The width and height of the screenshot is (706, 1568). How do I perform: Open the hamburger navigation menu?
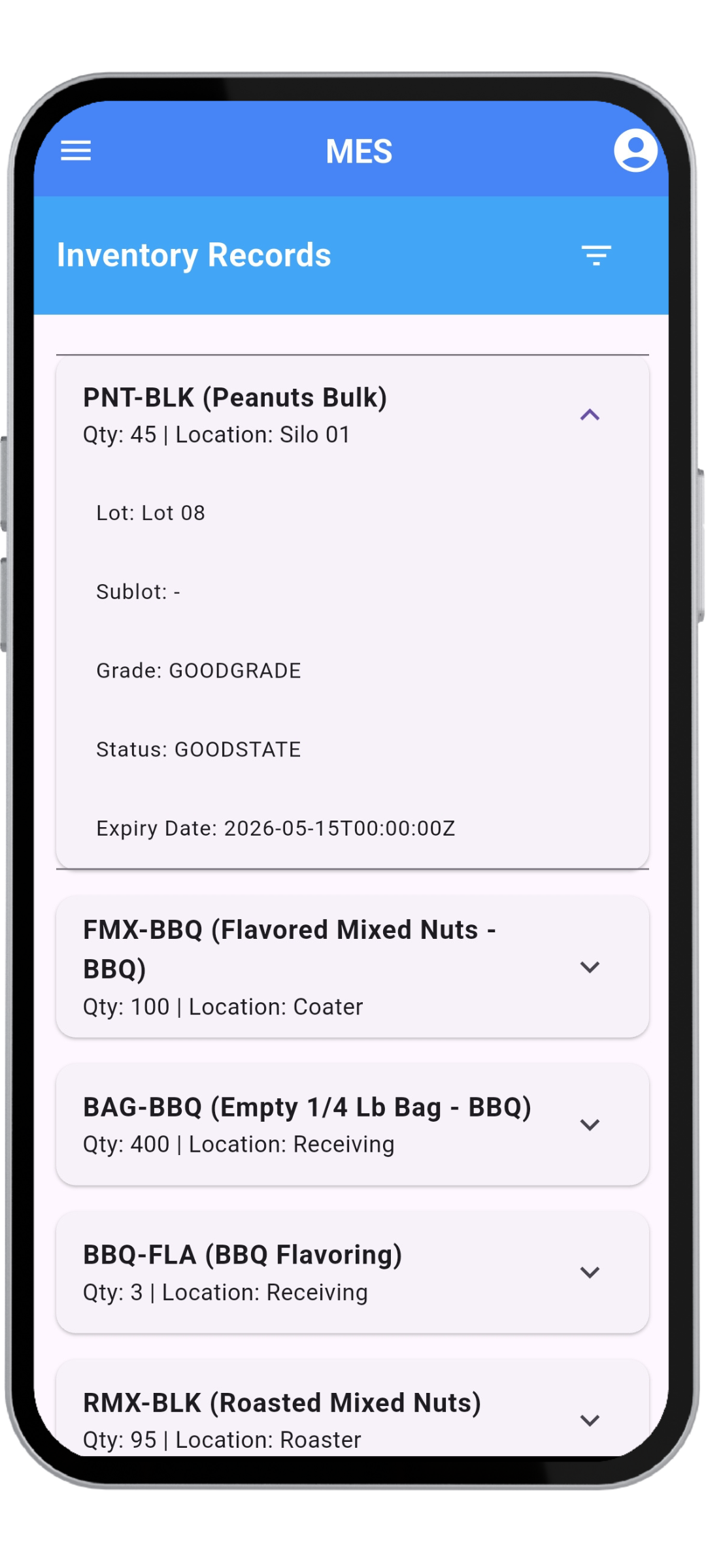pos(76,151)
